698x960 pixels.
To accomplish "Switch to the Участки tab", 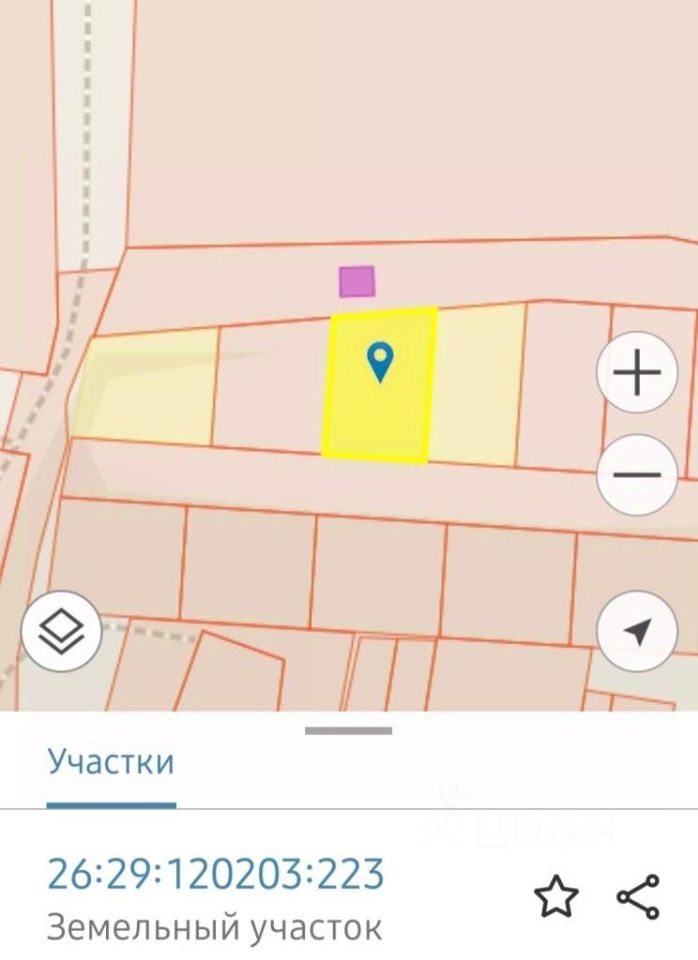I will pos(111,762).
